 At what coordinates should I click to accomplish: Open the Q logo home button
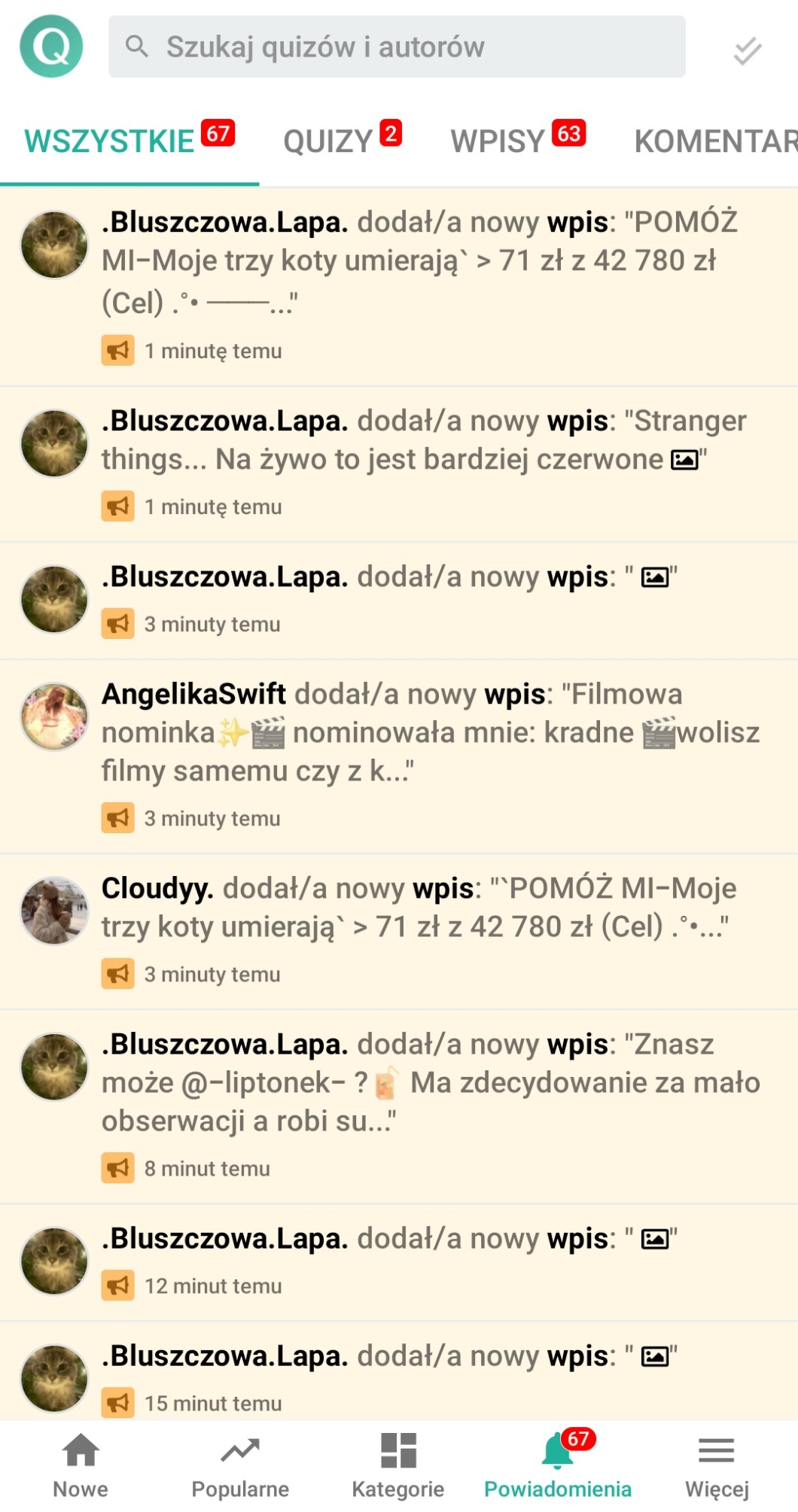tap(51, 47)
